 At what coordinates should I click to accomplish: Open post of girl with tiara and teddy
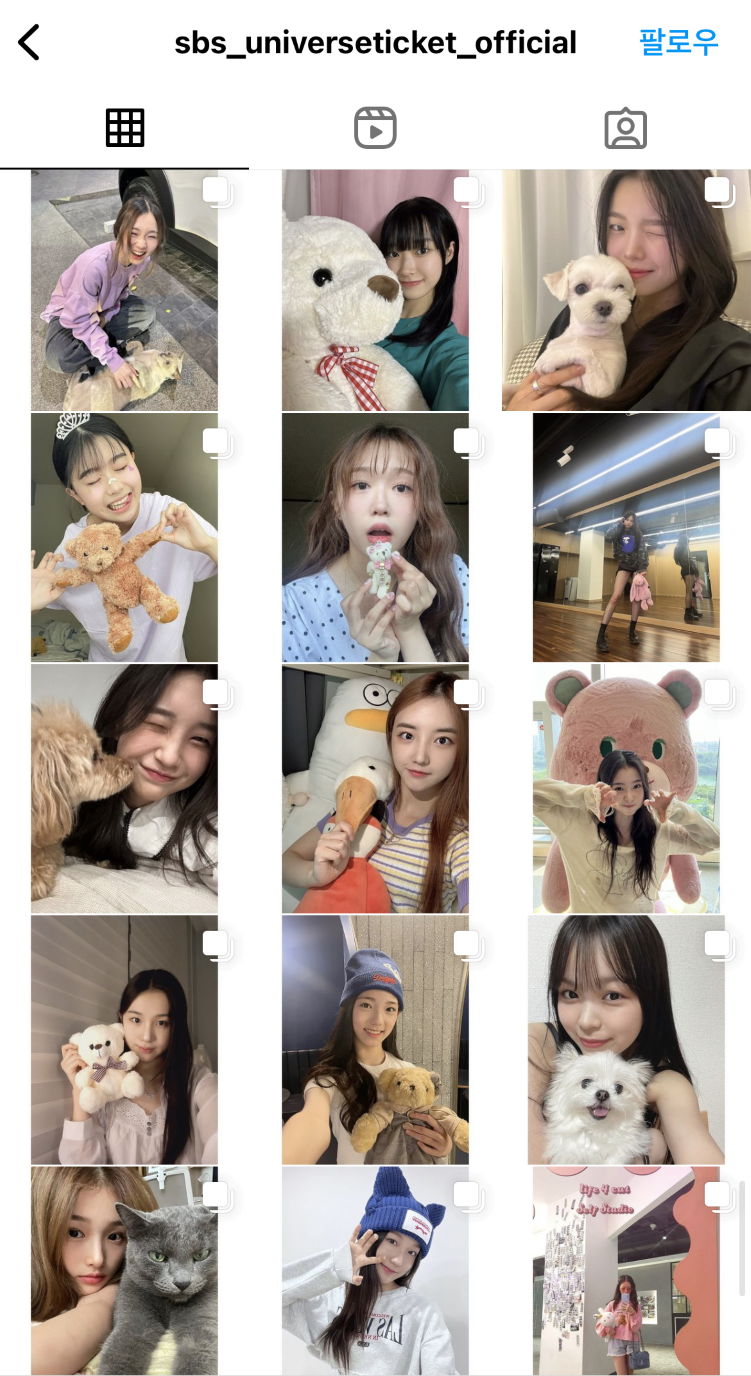click(124, 538)
